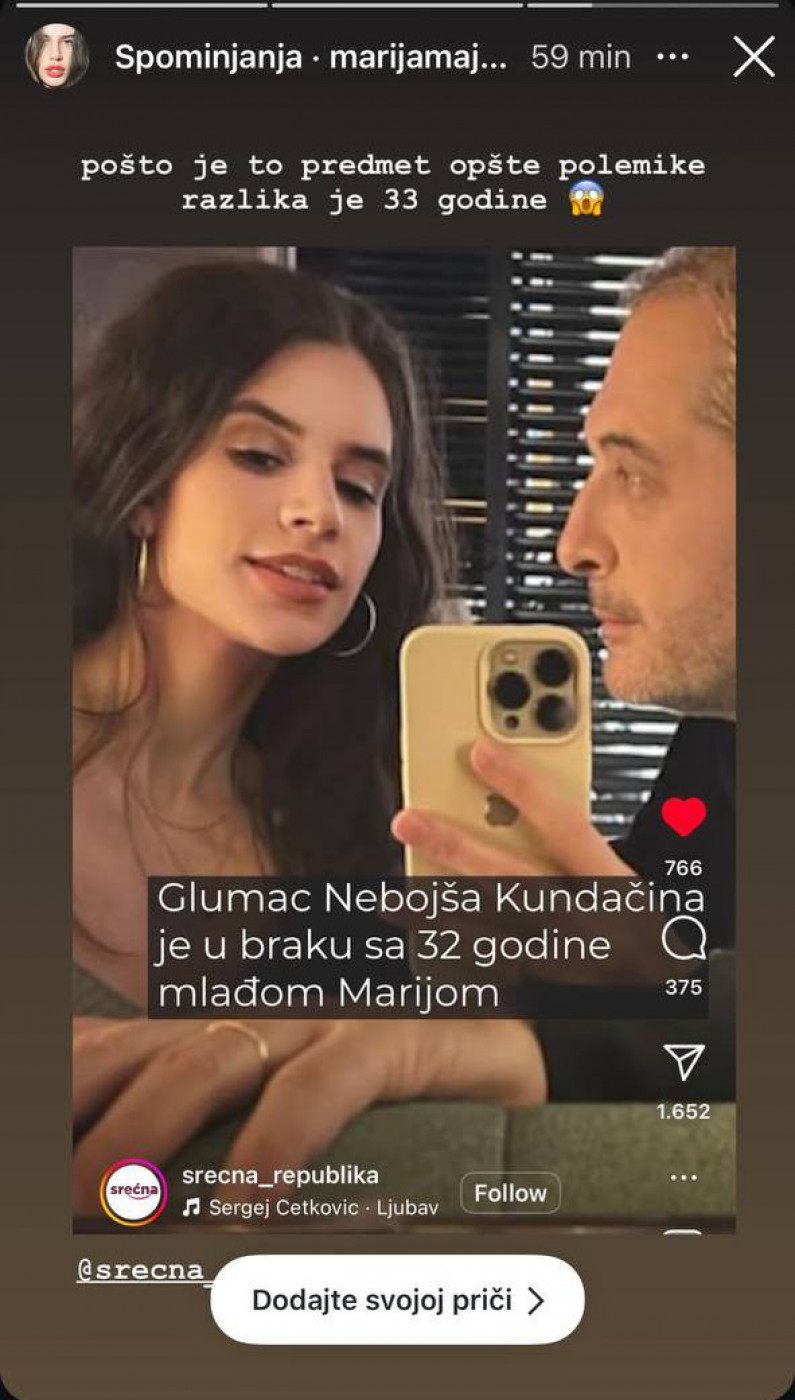The height and width of the screenshot is (1400, 795).
Task: Open the Spominjanja marijamaj profile name
Action: (310, 57)
